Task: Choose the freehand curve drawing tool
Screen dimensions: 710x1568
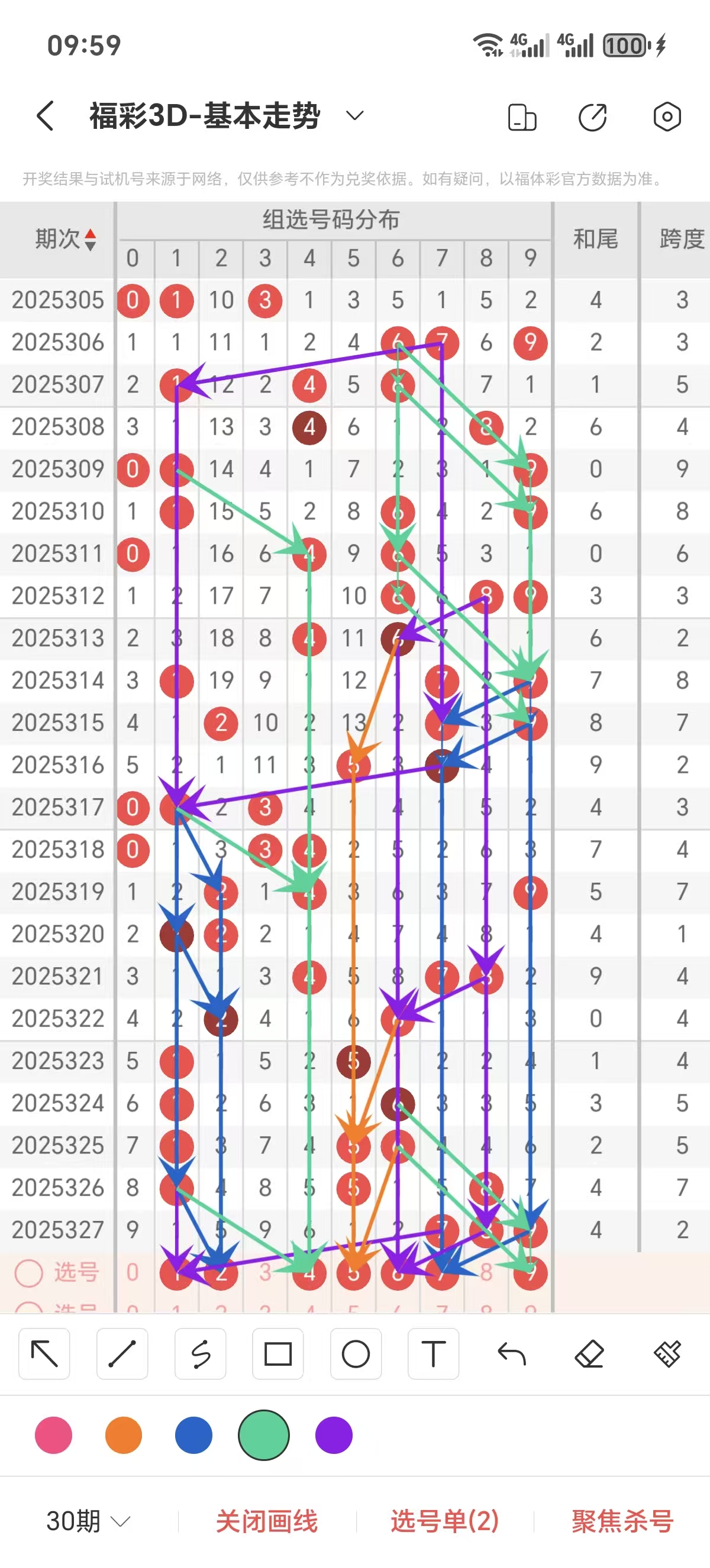Action: [x=201, y=1354]
